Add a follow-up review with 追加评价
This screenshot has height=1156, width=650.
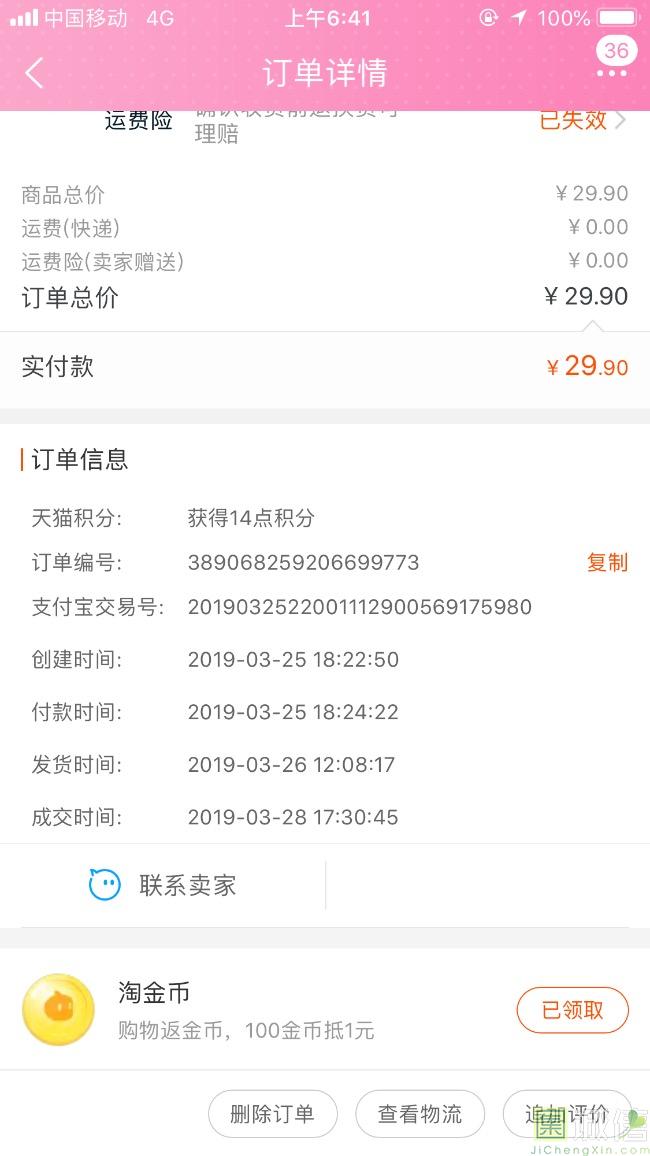(x=566, y=1114)
